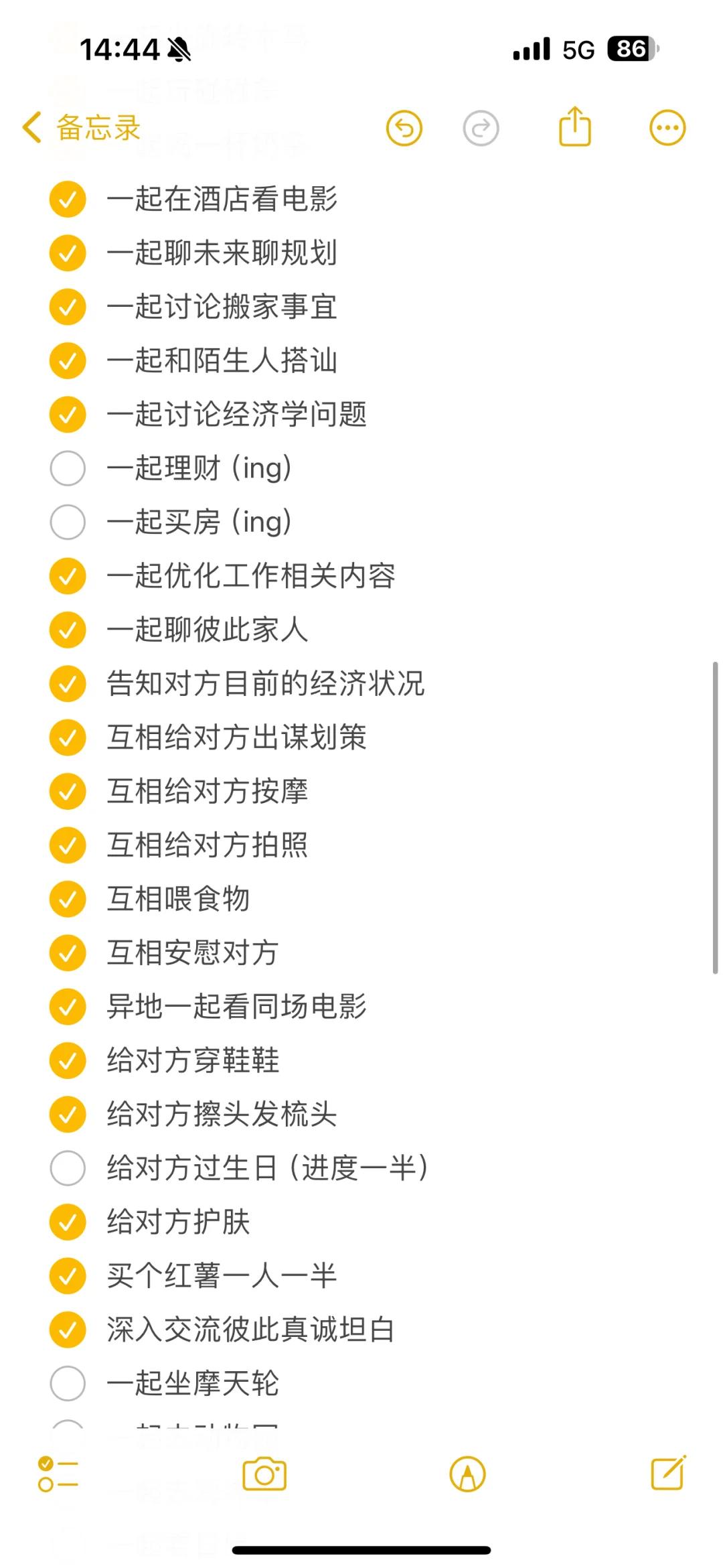Share this note
This screenshot has height=1568, width=723.
coord(575,126)
